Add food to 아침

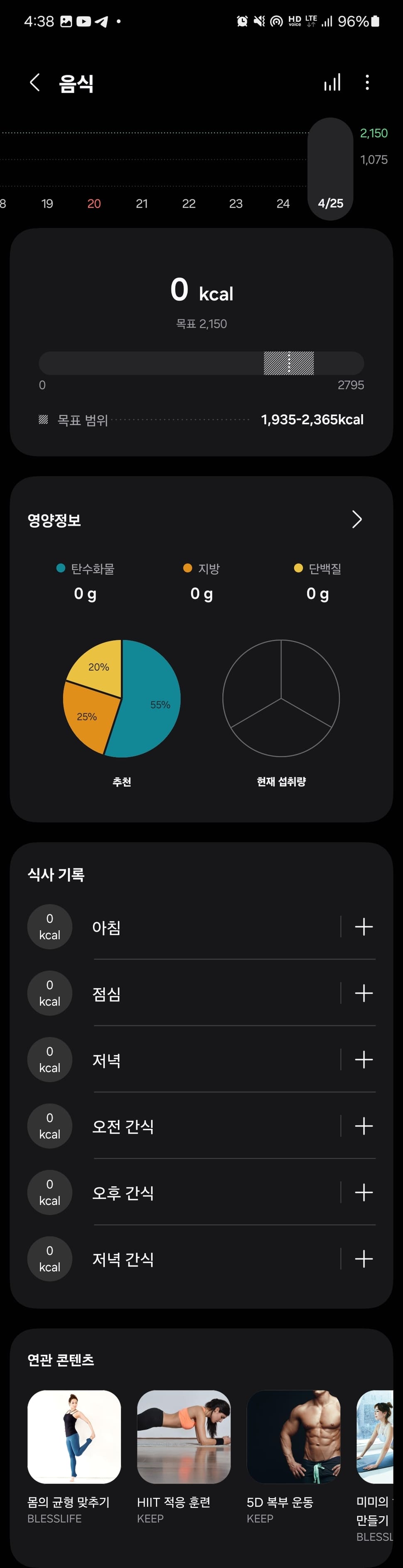(x=364, y=927)
